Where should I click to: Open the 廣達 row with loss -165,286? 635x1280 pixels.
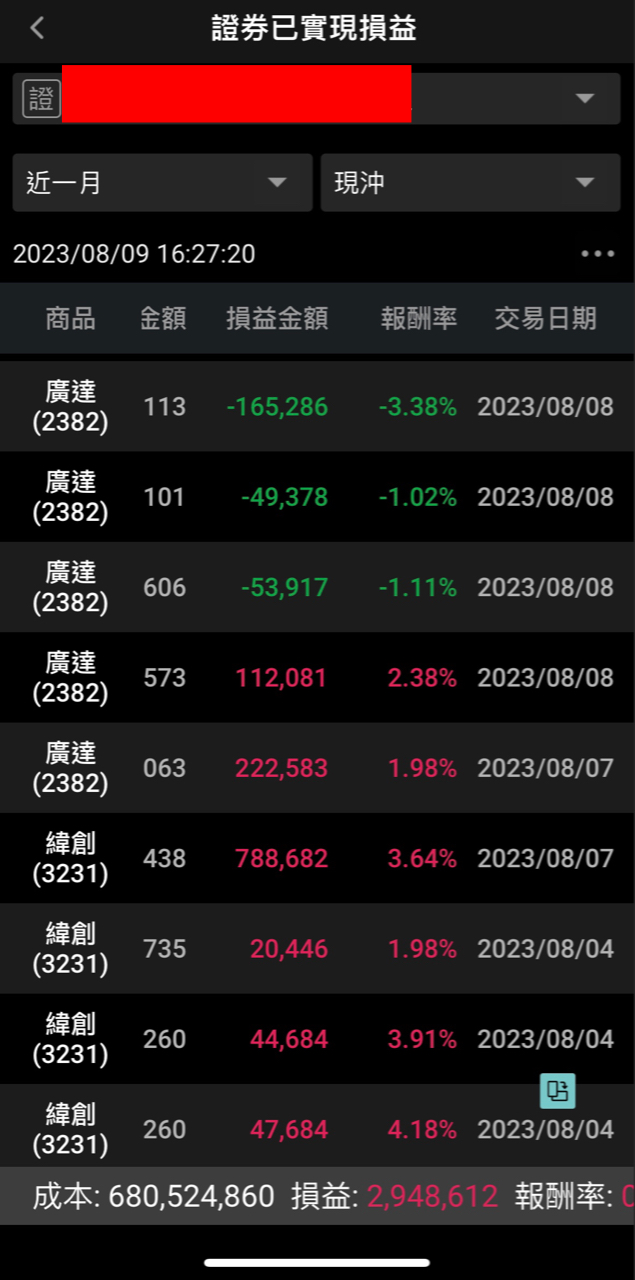[317, 407]
